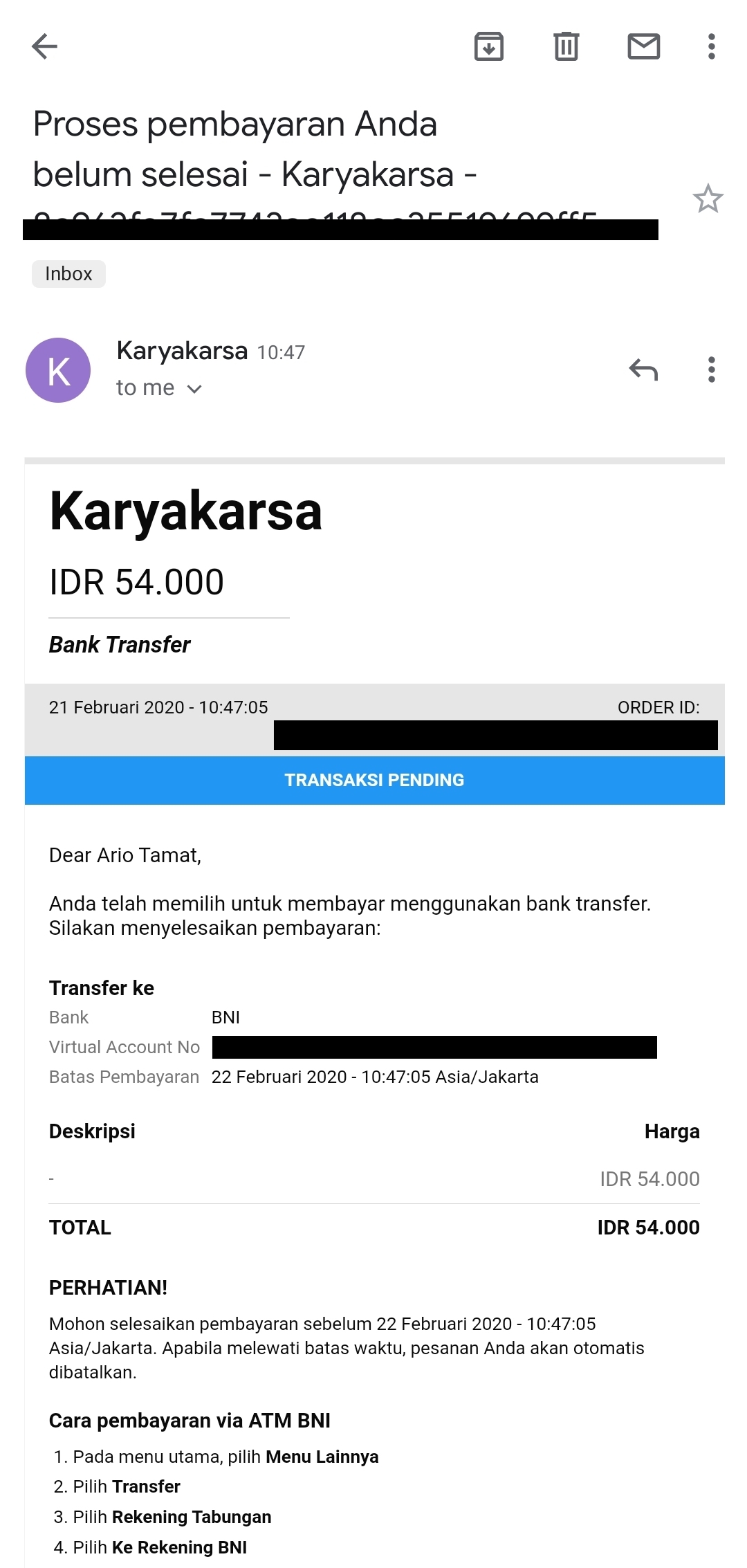This screenshot has width=747, height=1568.
Task: Reply to the Karyakarsa message
Action: (643, 370)
